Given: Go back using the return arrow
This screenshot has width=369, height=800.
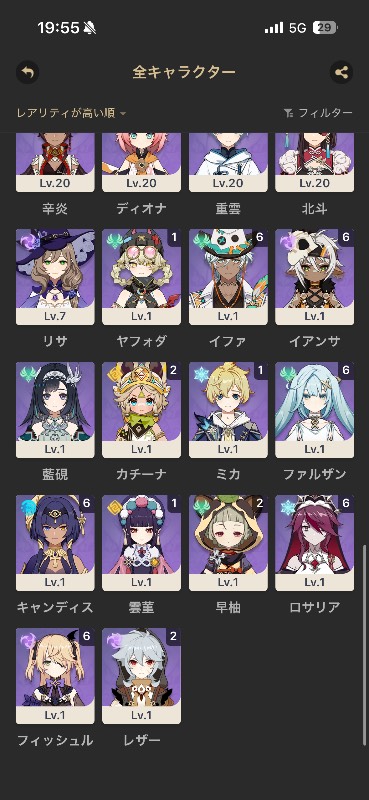Looking at the screenshot, I should [x=28, y=72].
